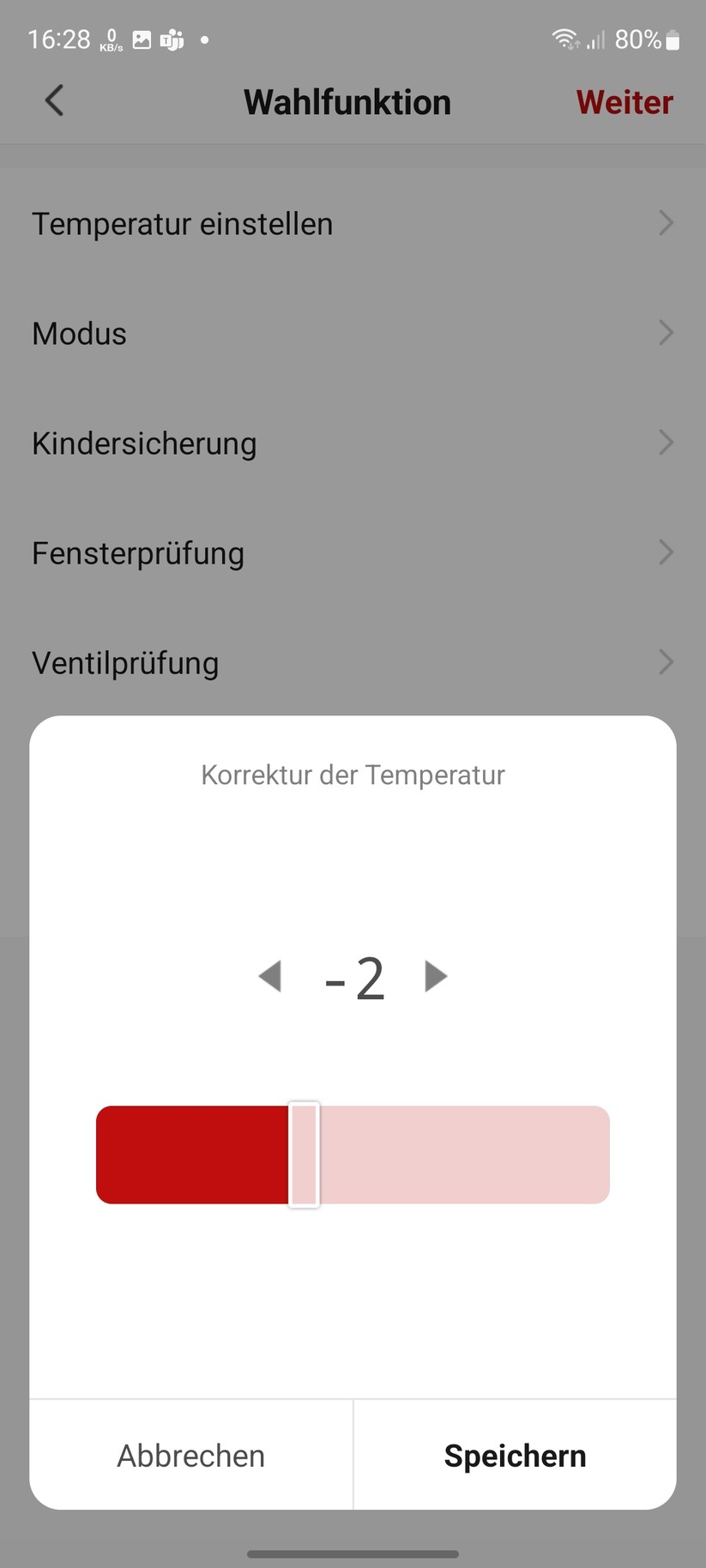
Task: Tap the back arrow to leave Wahlfunktion
Action: coord(54,100)
